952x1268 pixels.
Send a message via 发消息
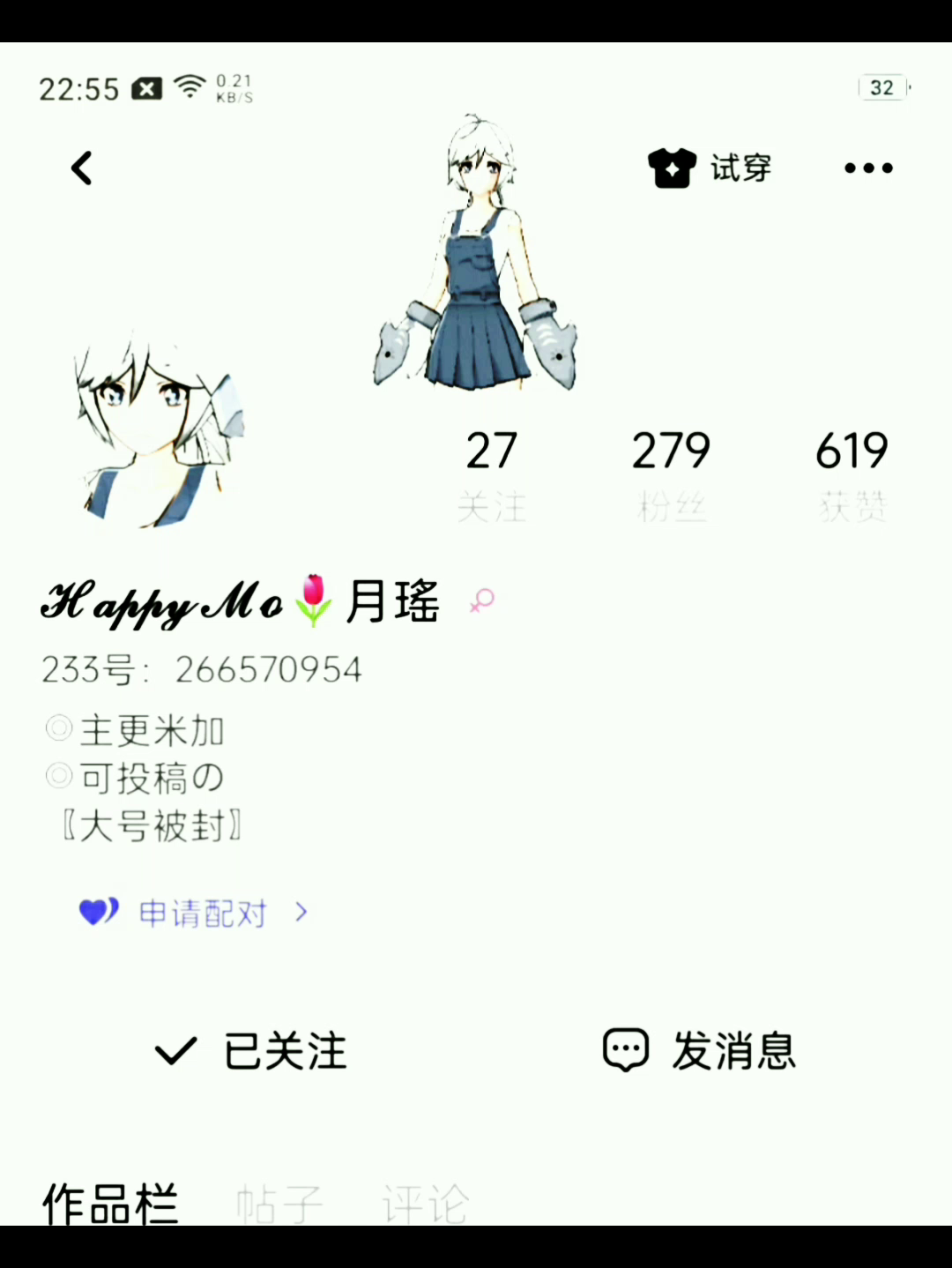tap(700, 1051)
